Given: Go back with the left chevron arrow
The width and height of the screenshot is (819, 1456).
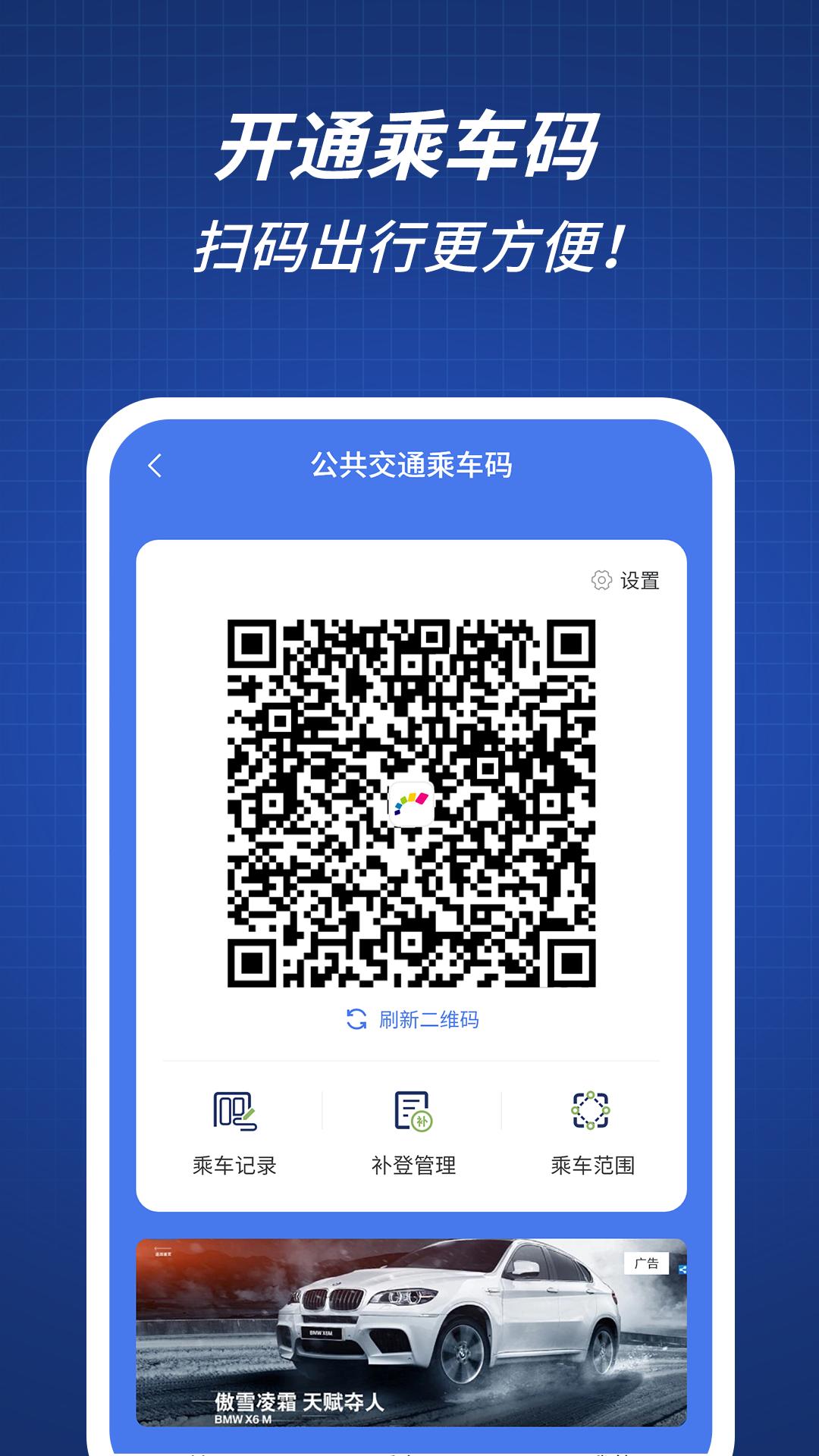Looking at the screenshot, I should pos(158,465).
